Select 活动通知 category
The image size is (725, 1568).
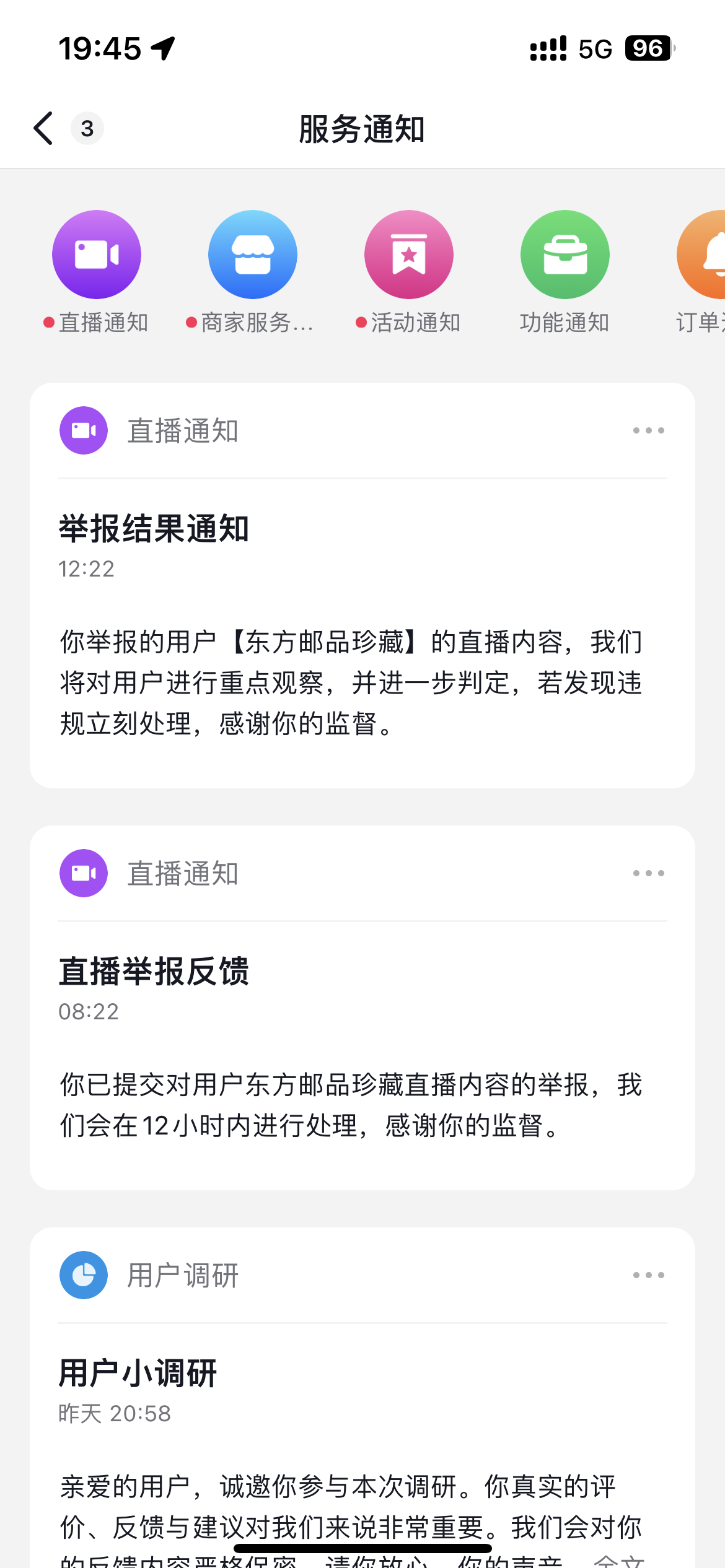pyautogui.click(x=409, y=255)
